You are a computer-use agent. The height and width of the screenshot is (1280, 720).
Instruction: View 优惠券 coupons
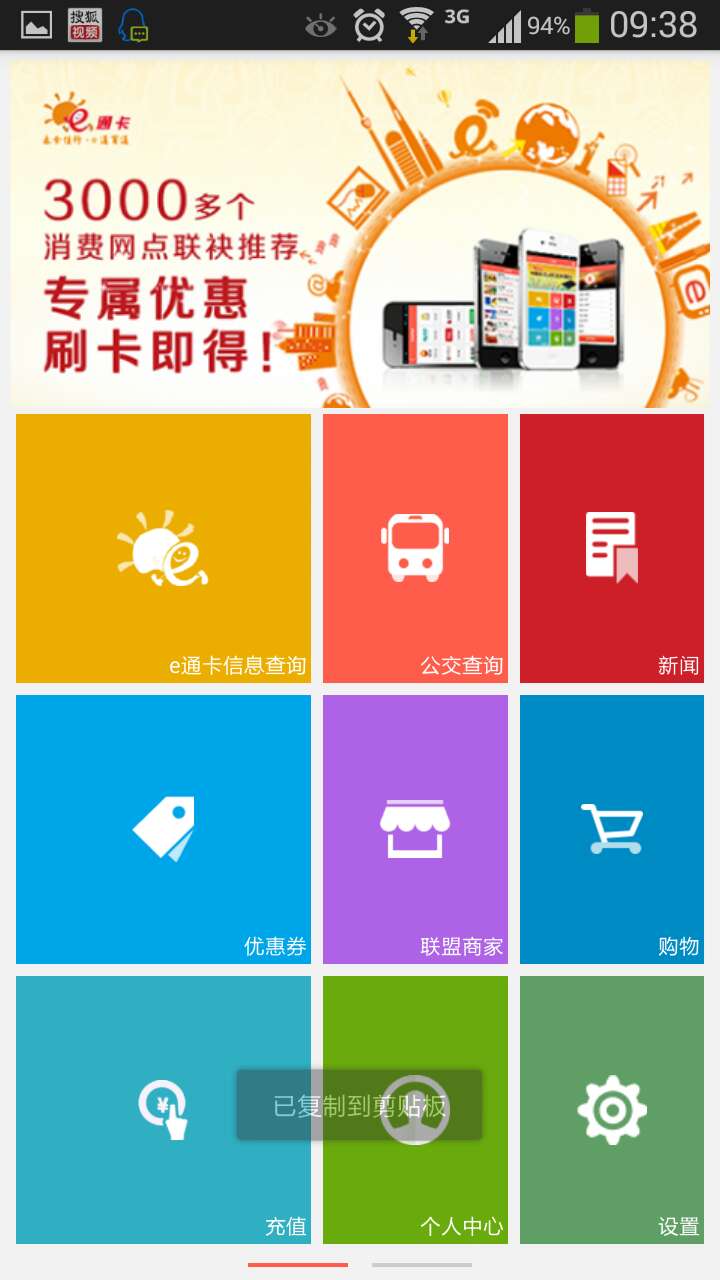163,829
